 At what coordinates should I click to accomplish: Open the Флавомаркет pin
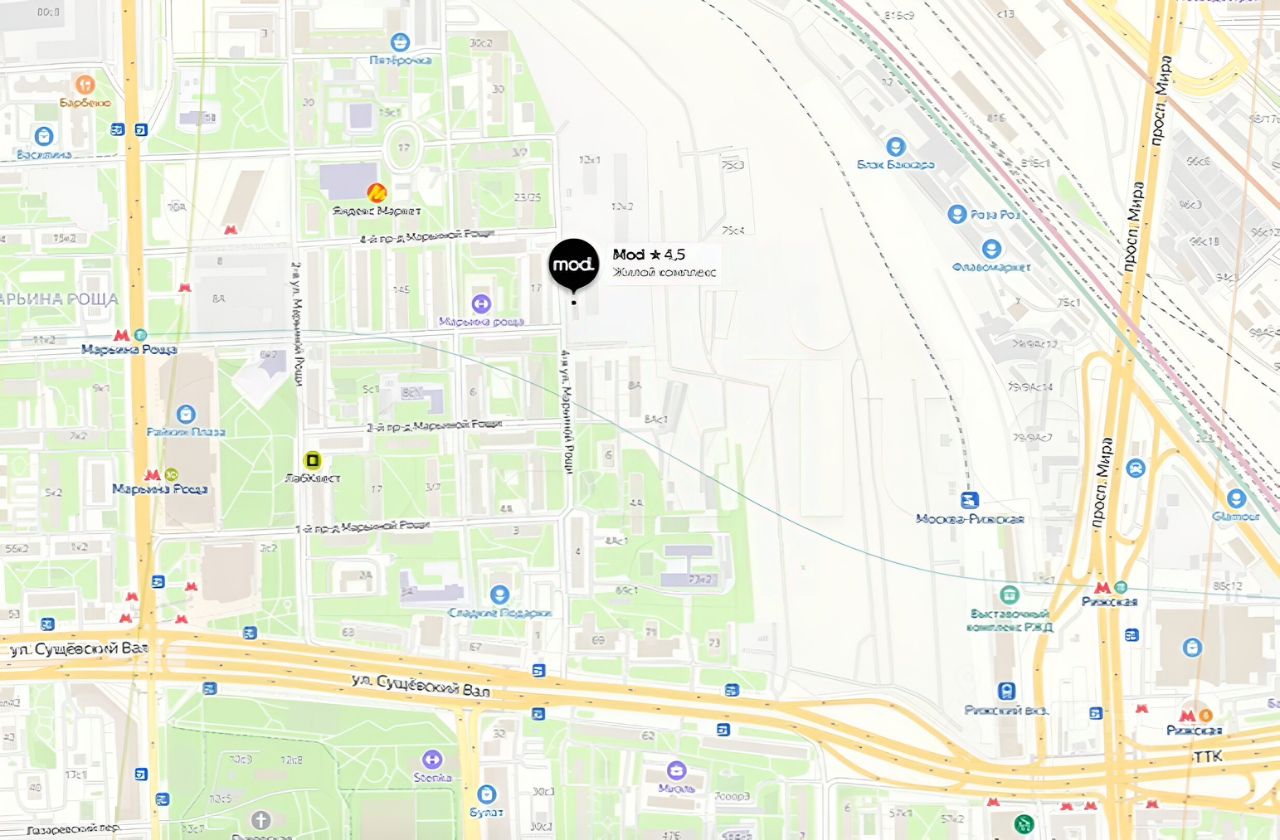pos(992,249)
